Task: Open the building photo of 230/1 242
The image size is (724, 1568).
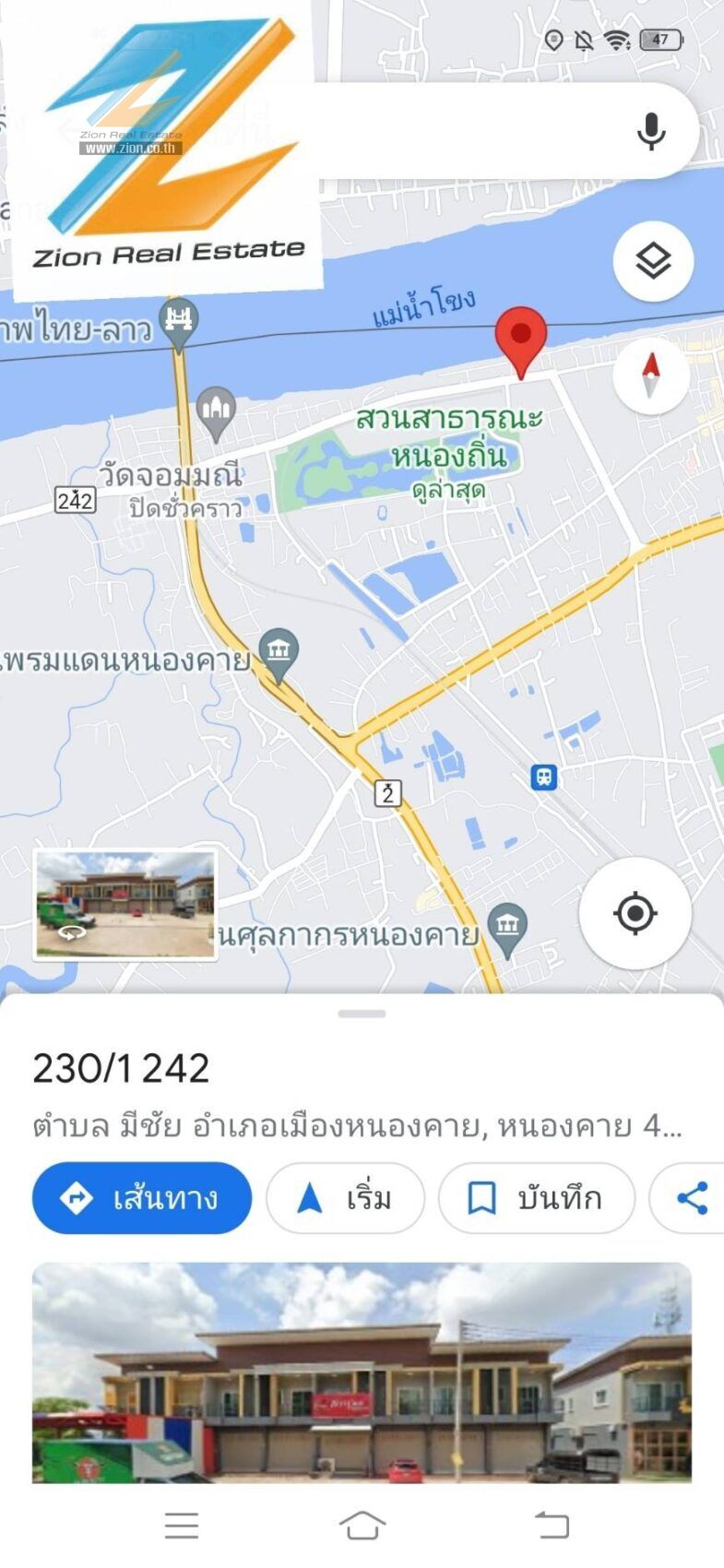Action: (x=362, y=1372)
